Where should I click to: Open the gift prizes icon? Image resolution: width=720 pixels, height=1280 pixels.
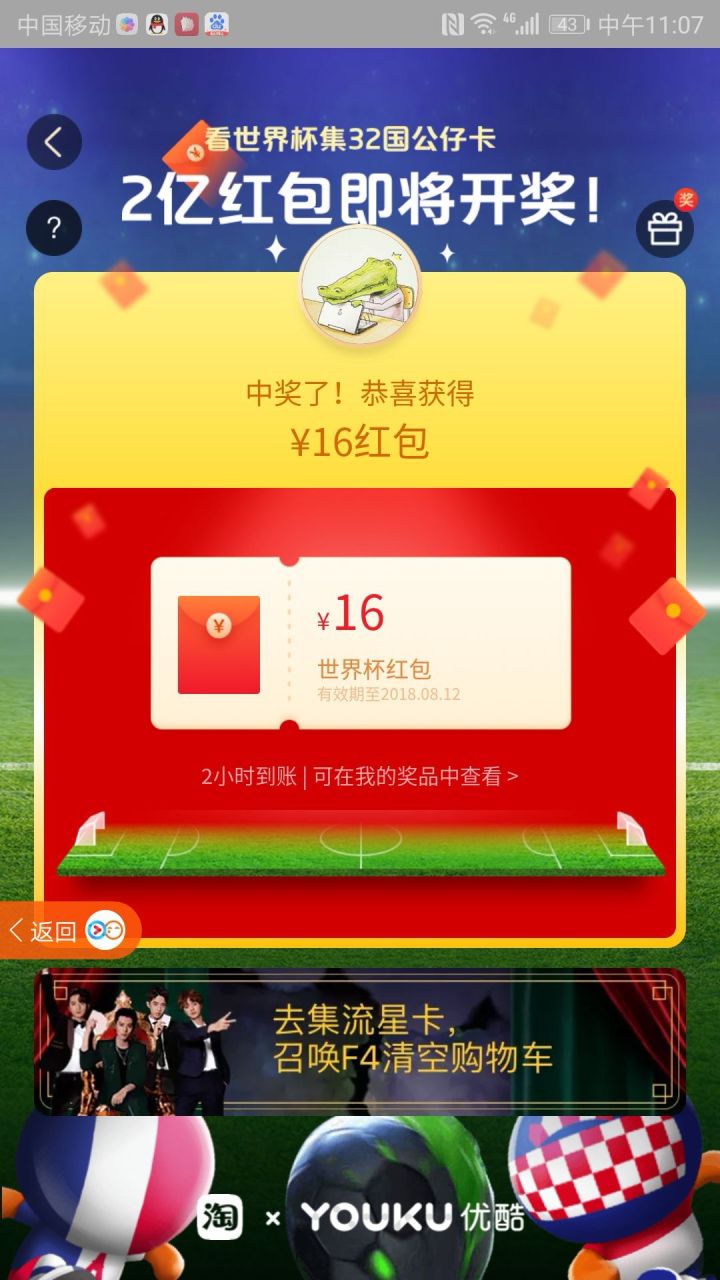665,229
